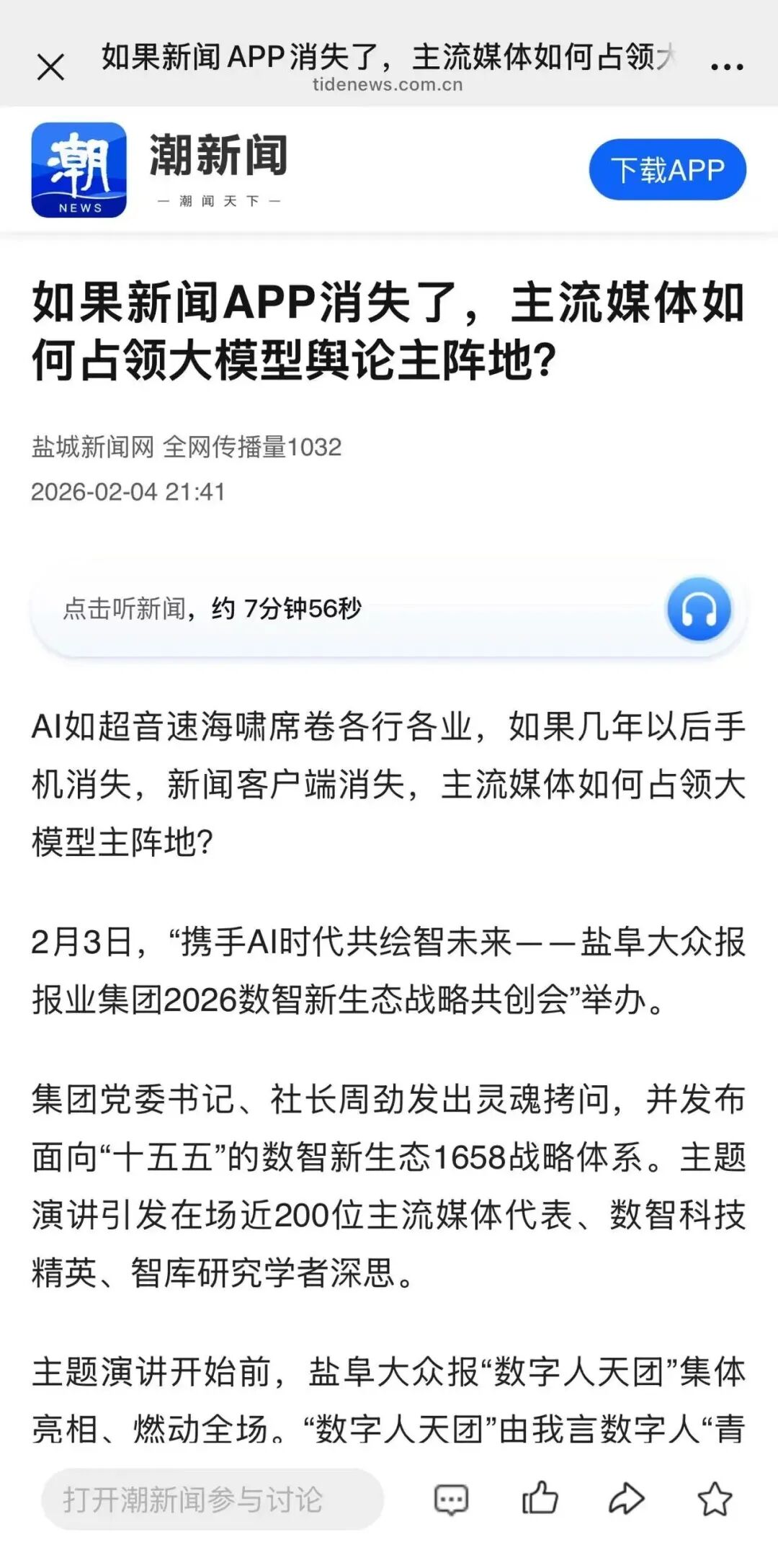Viewport: 778px width, 1568px height.
Task: Open the 打开潮新闻参与讨论 comment field
Action: coord(212,1500)
